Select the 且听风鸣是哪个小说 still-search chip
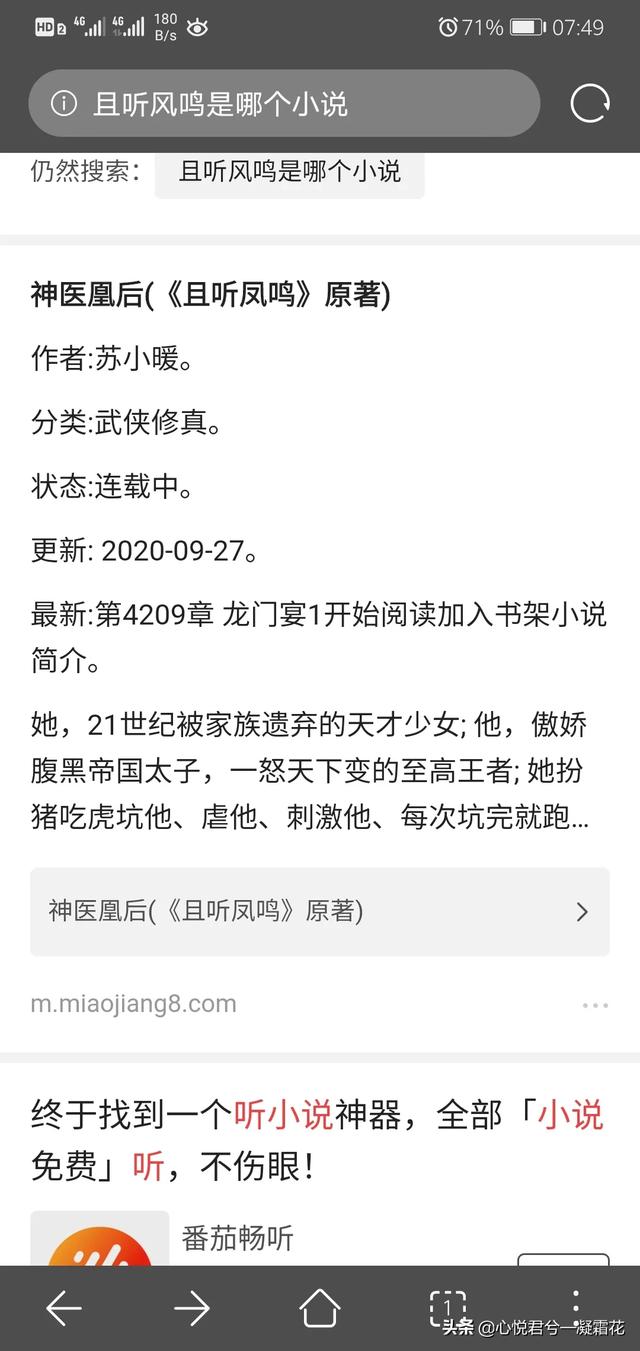 point(289,172)
